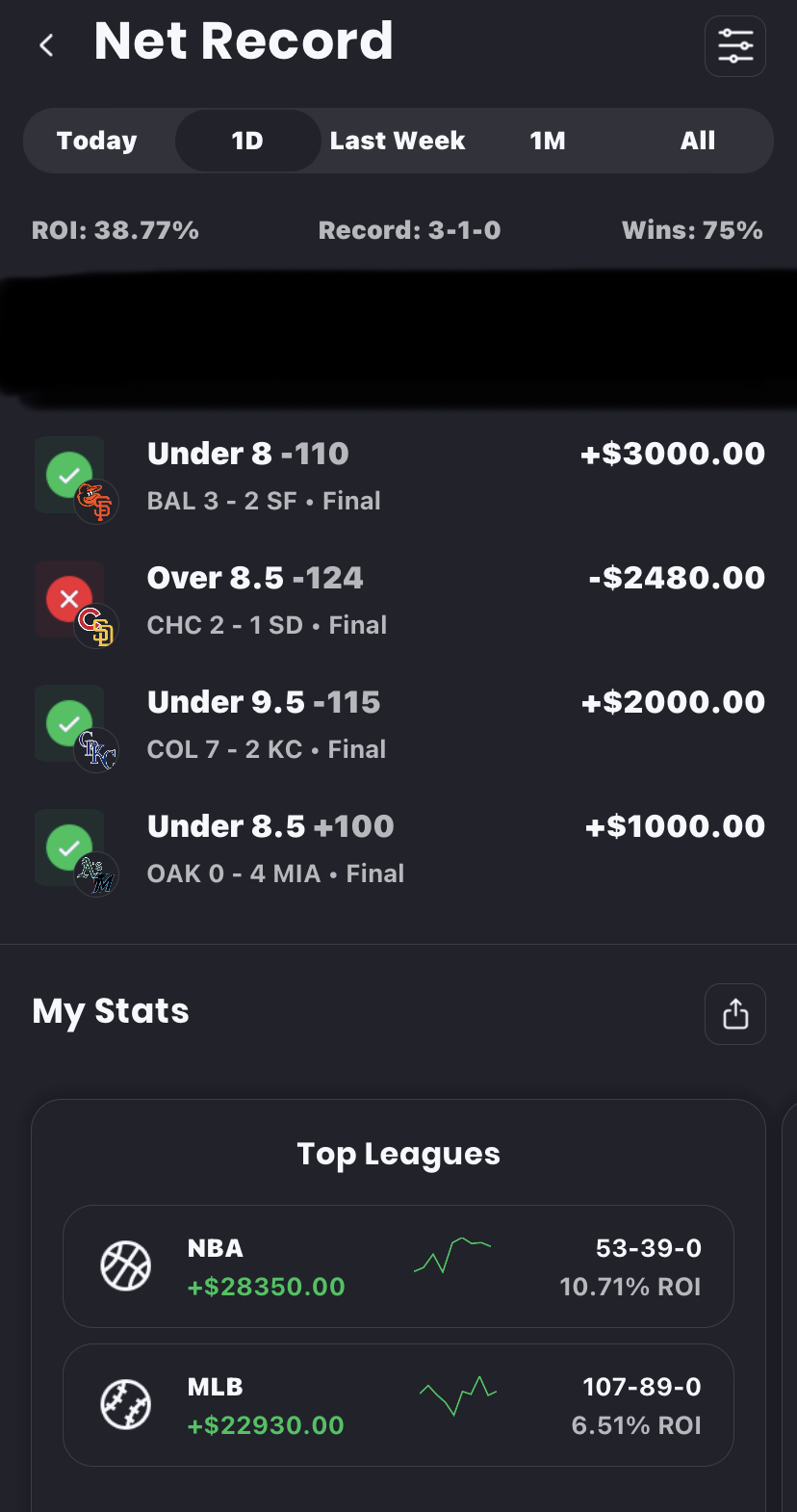
Task: Open NBA league stats card
Action: pos(398,1266)
